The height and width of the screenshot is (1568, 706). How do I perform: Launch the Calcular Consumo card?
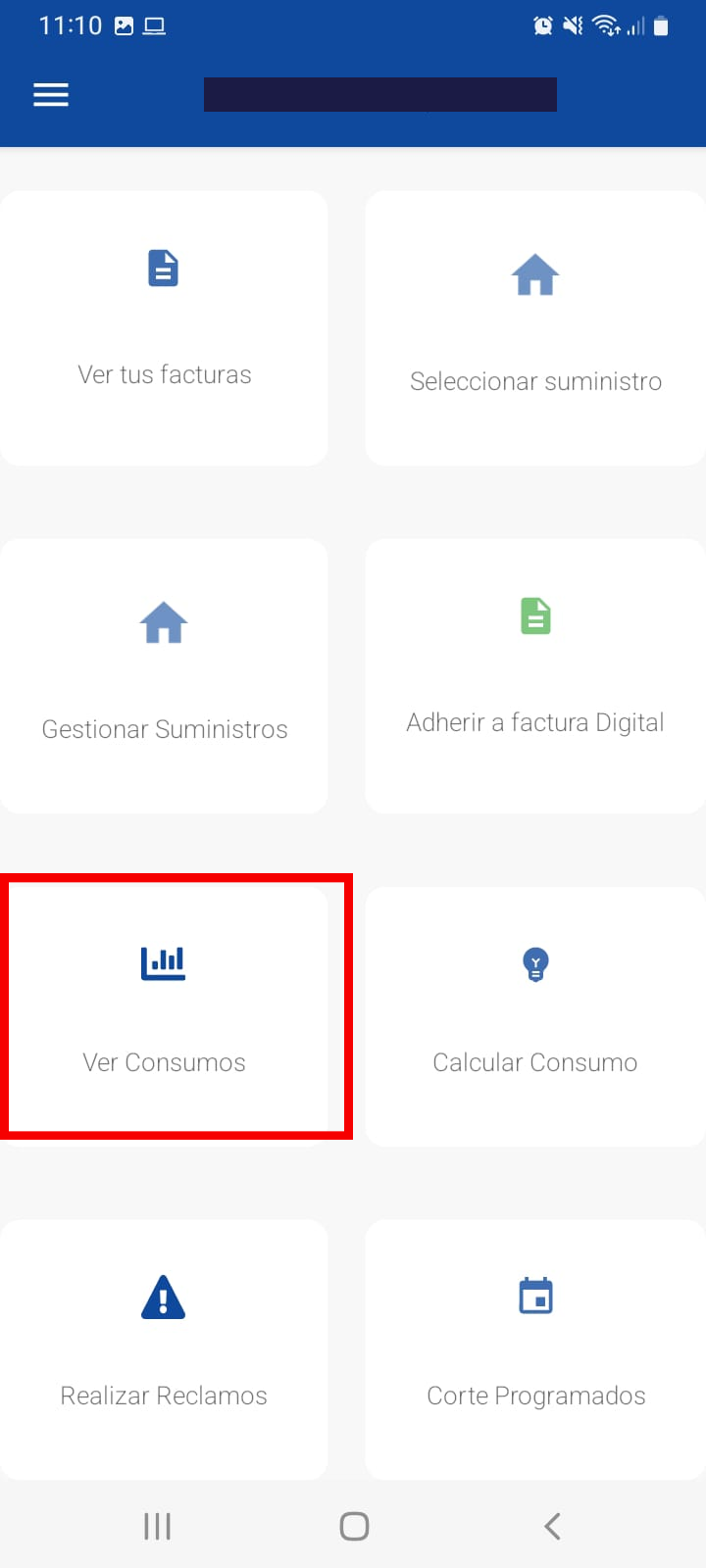(535, 1016)
